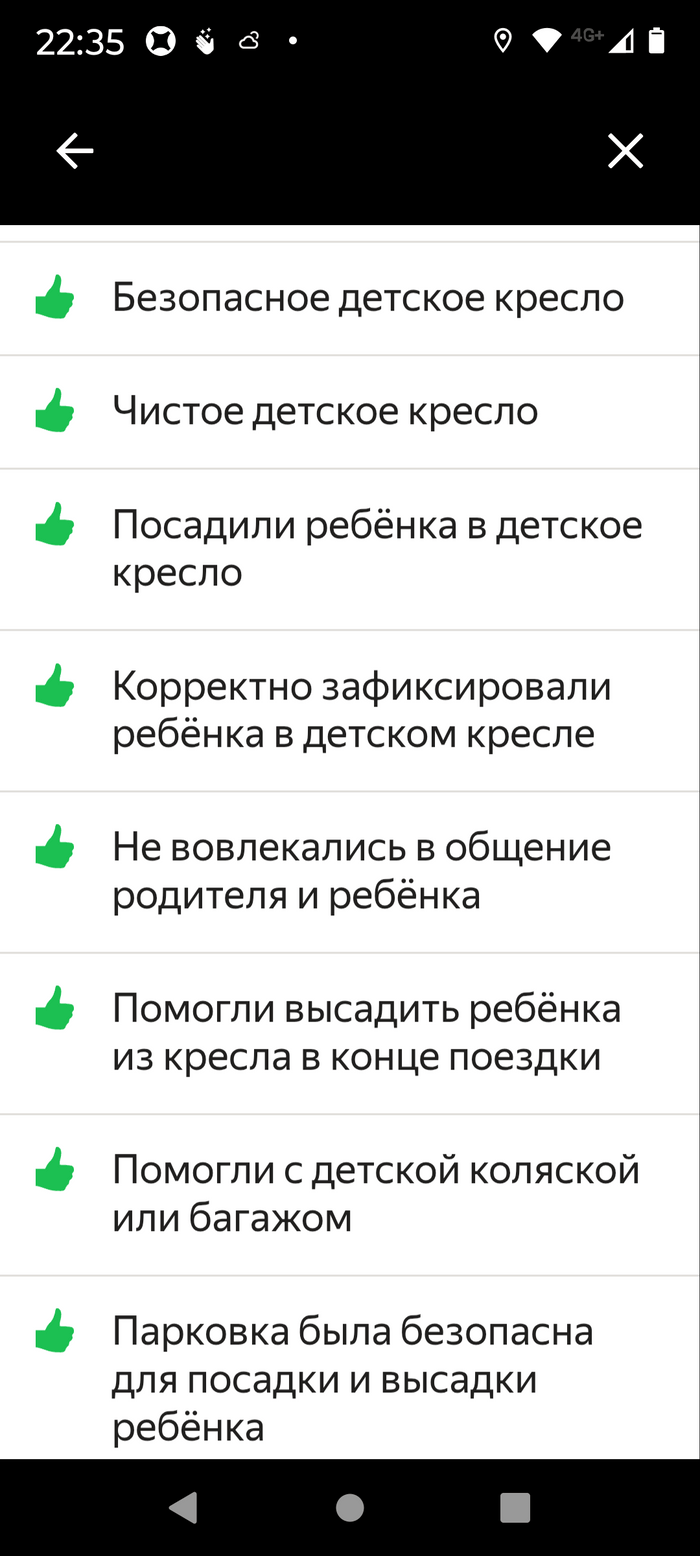
Task: Choose 'Помогли высадить ребёнка из кресла'
Action: point(350,1033)
